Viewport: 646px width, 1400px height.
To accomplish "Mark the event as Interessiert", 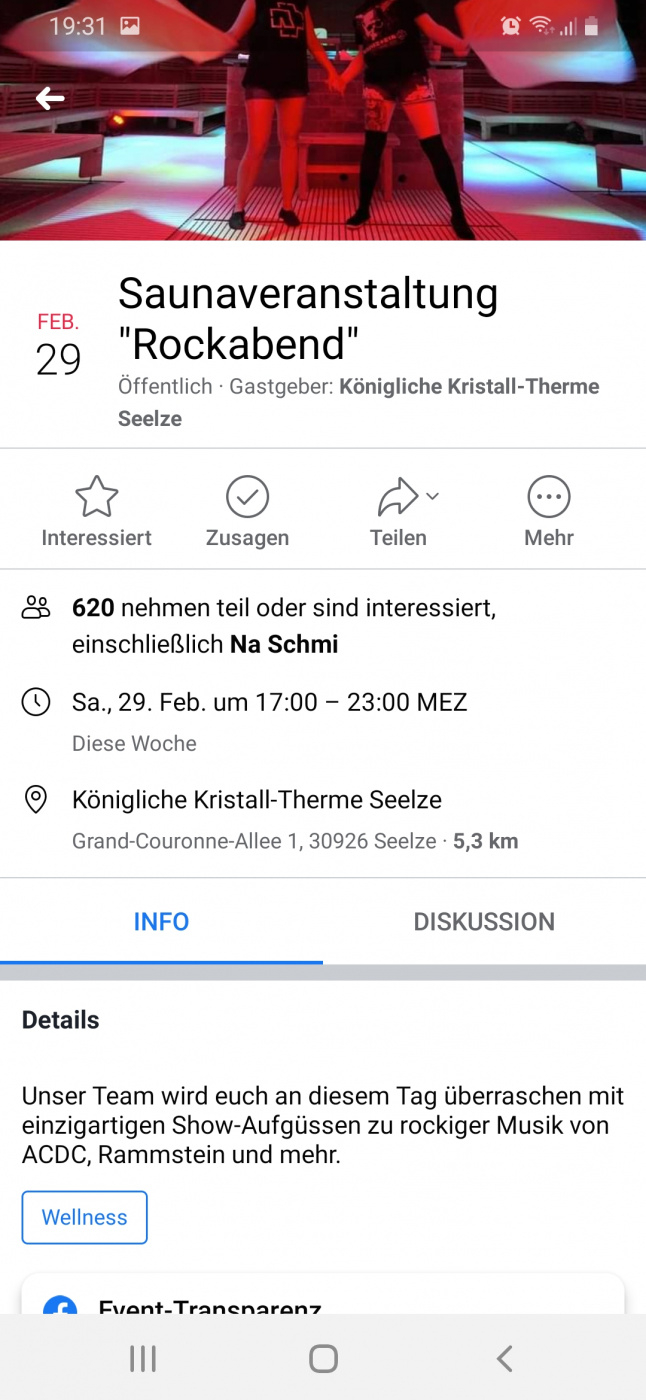I will point(97,512).
